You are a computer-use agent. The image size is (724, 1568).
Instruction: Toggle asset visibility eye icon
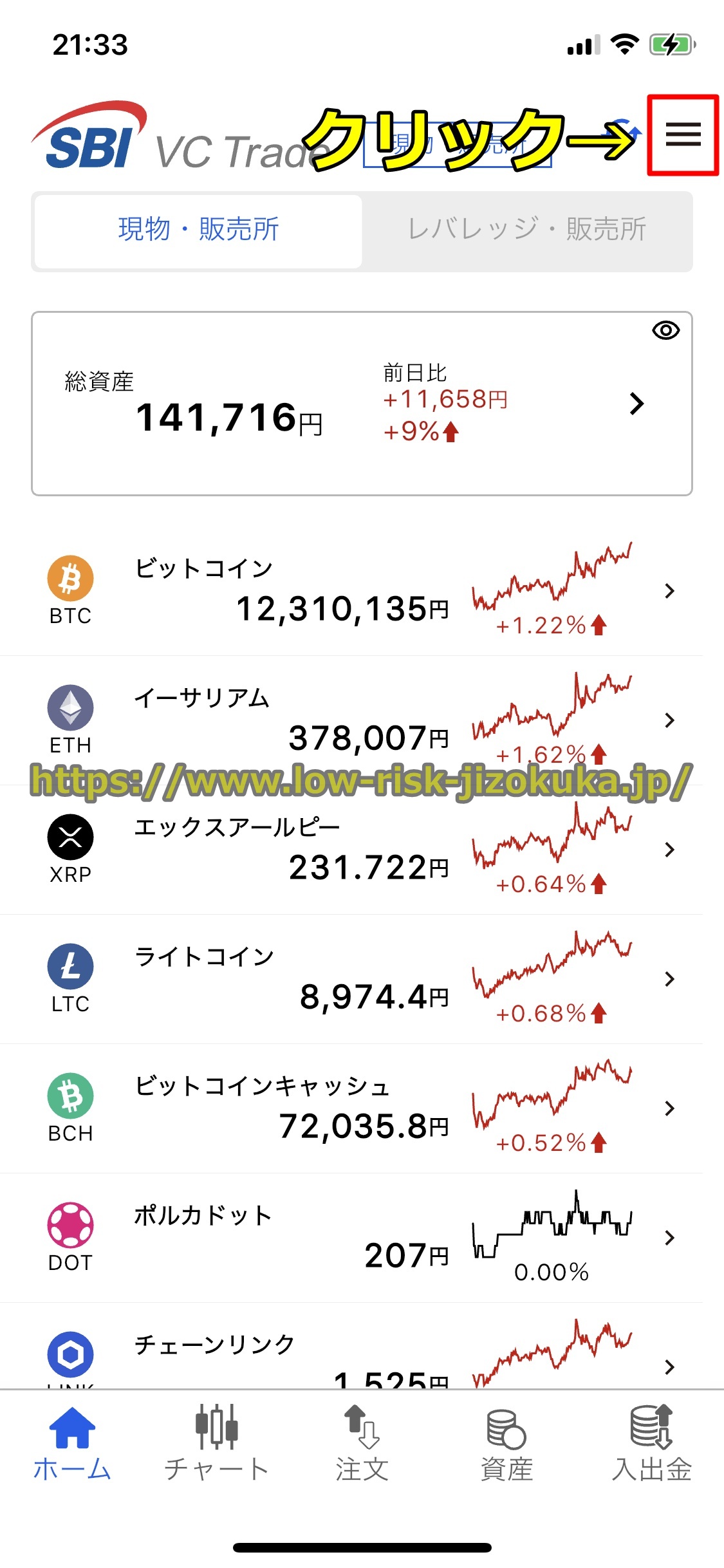tap(665, 331)
